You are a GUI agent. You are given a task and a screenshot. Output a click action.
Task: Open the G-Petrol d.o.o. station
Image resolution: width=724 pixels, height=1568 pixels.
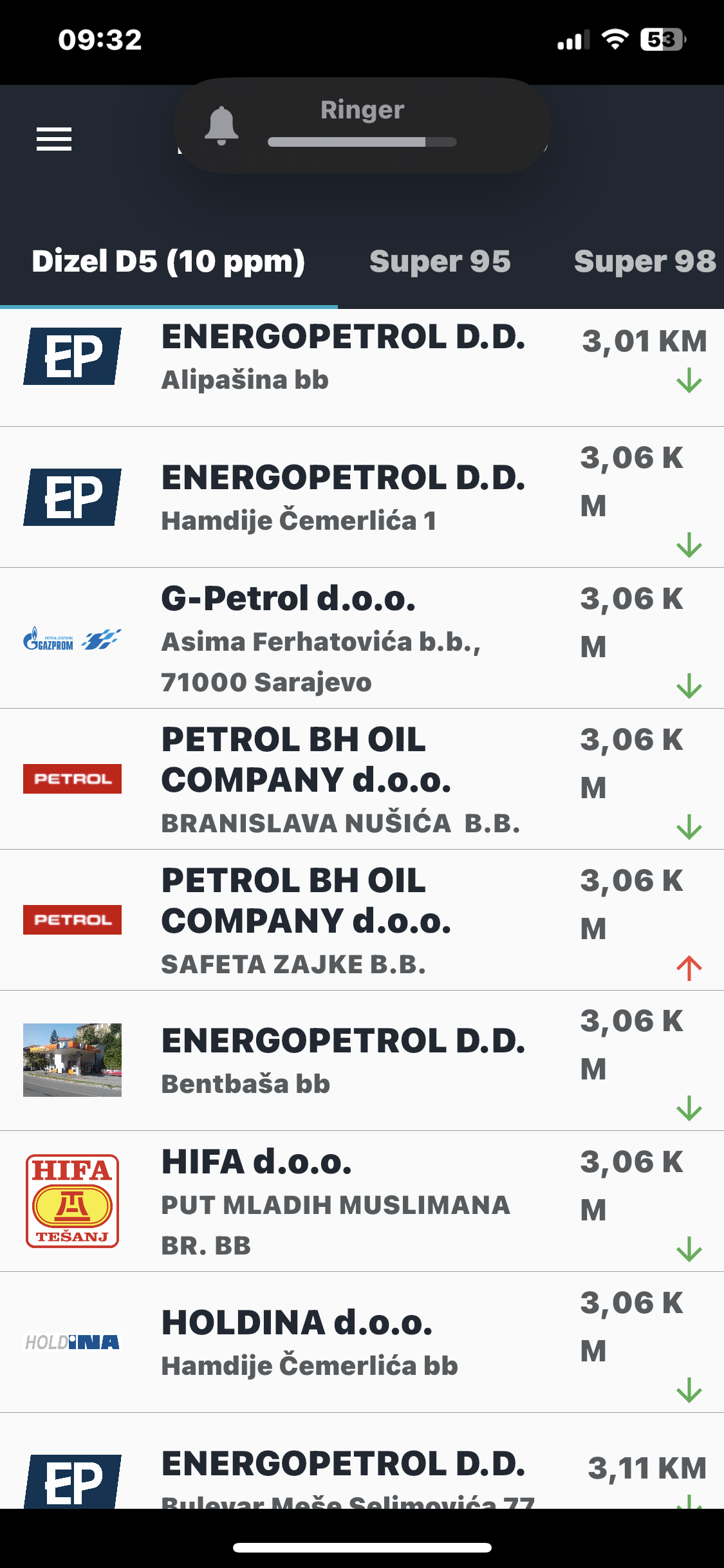(x=362, y=638)
